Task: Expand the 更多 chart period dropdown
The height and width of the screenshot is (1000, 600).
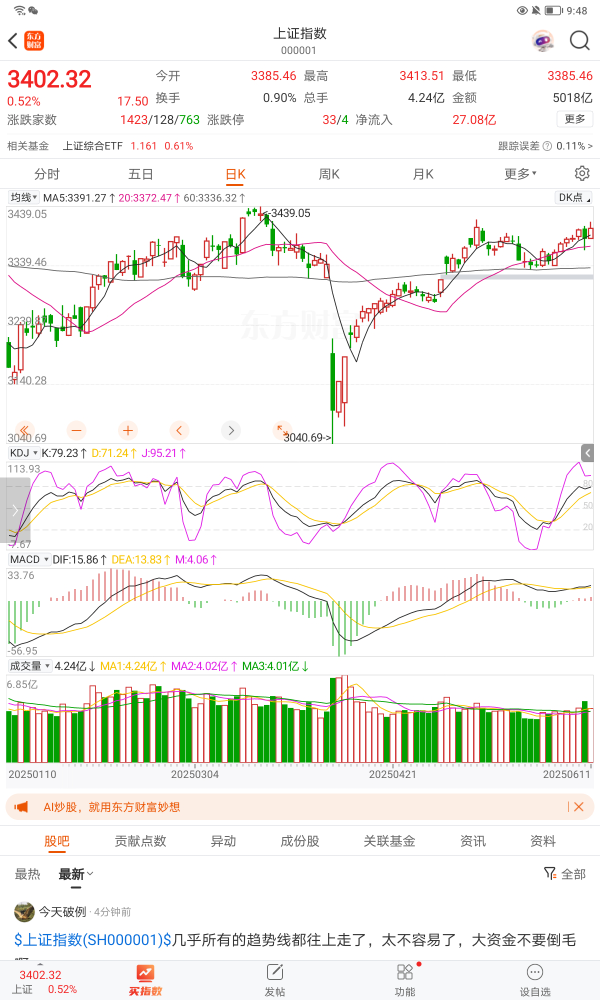Action: [x=520, y=174]
